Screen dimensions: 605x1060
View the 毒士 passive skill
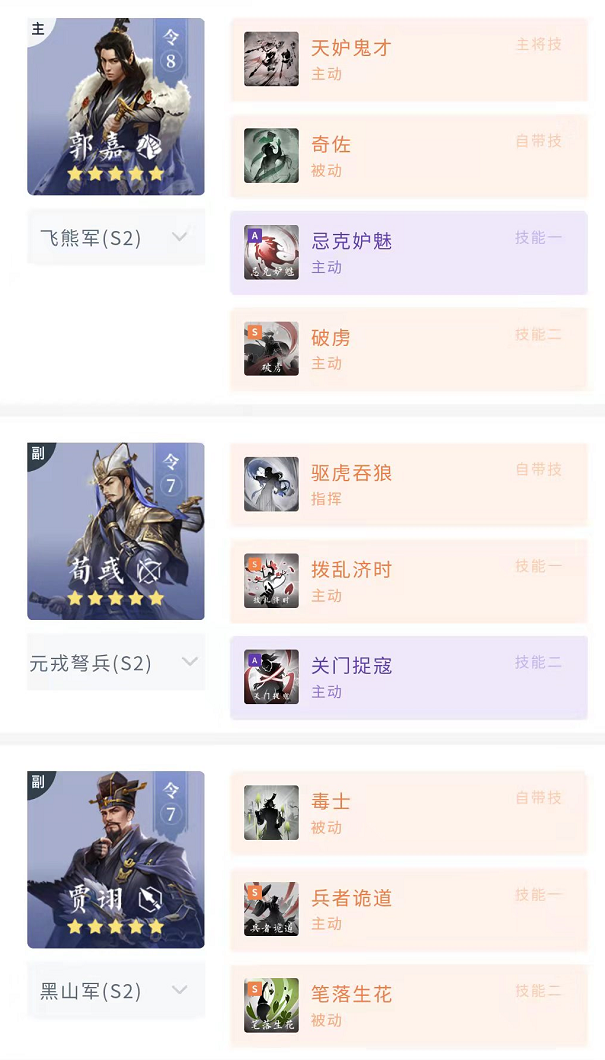[x=408, y=813]
